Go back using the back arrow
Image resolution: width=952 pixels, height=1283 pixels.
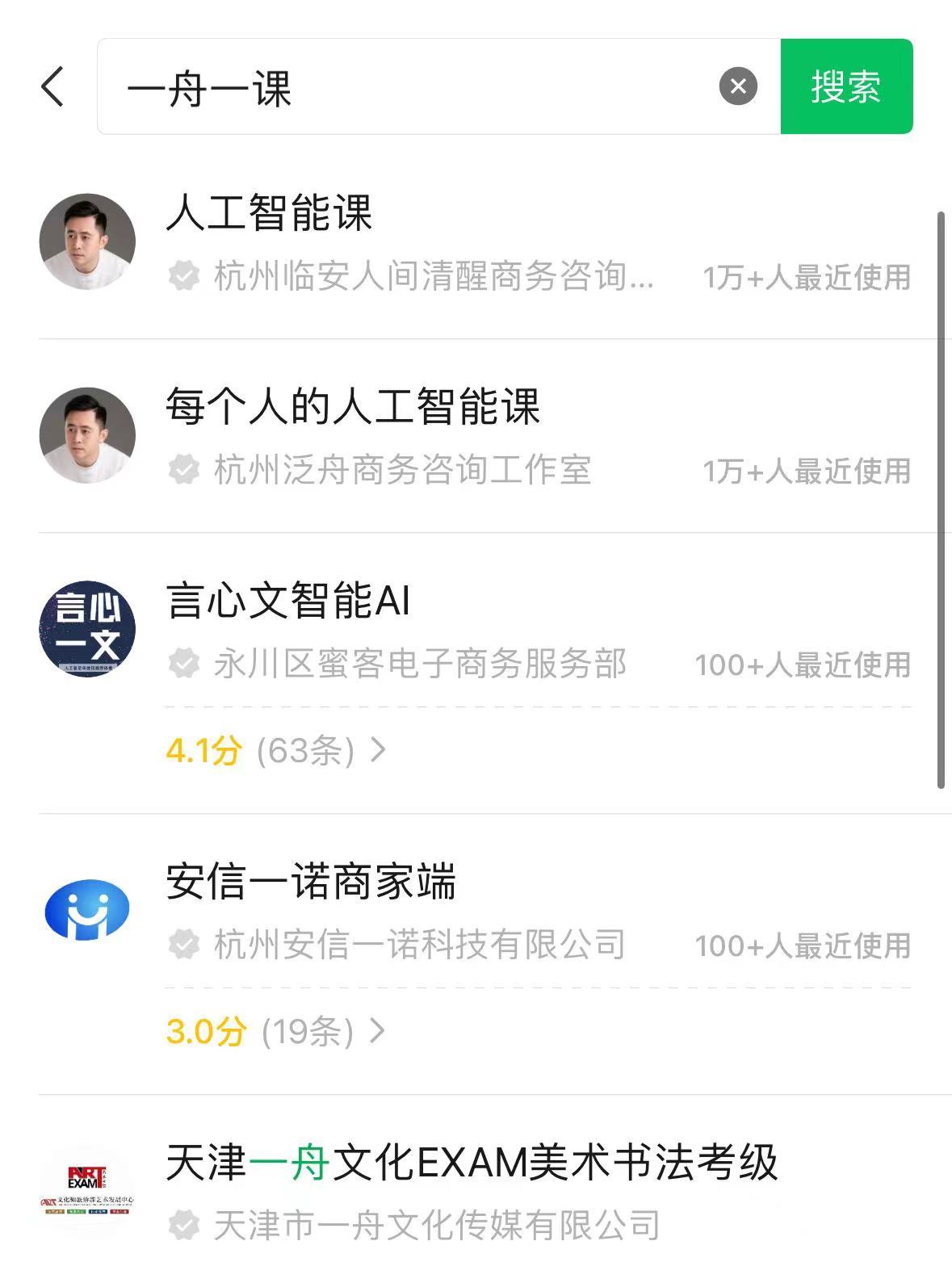(52, 86)
